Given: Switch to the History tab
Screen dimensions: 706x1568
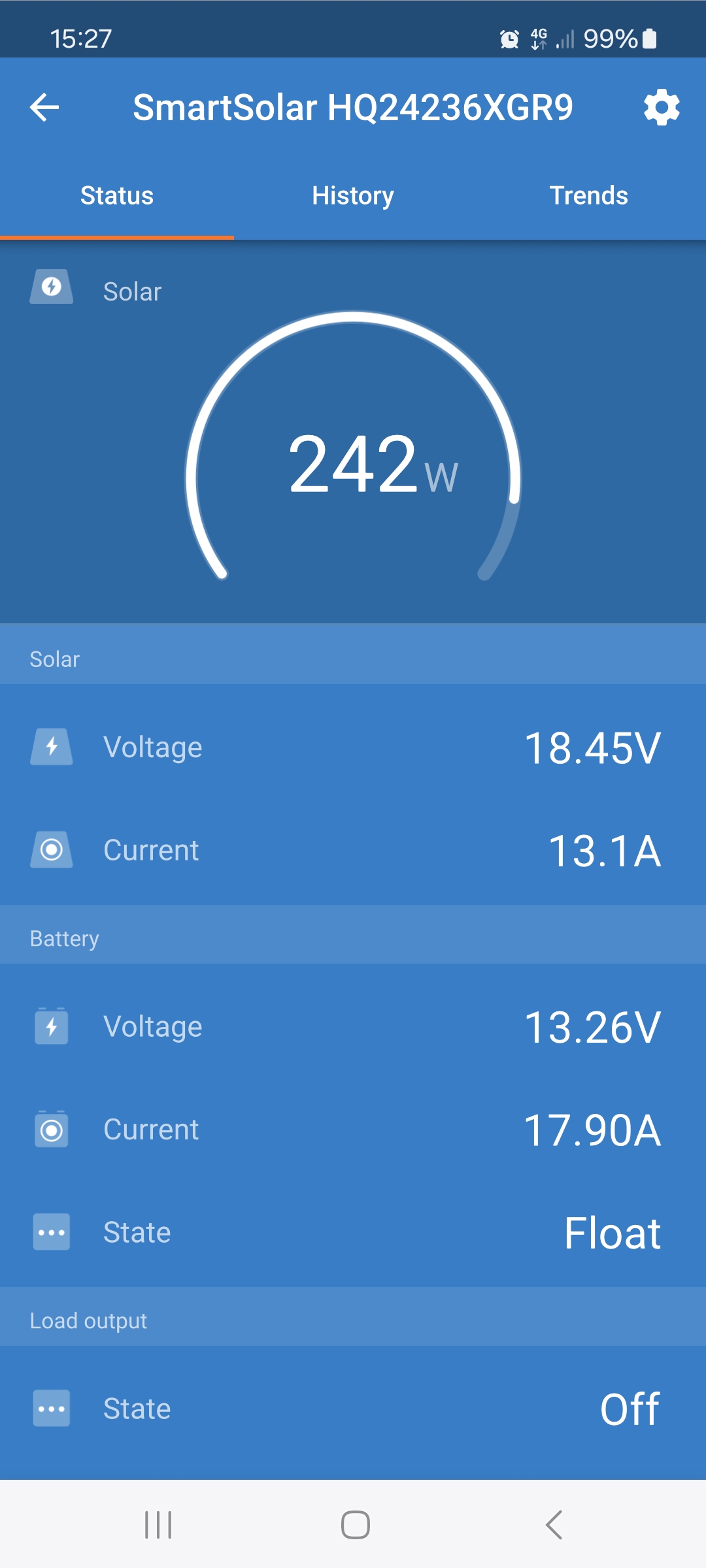Looking at the screenshot, I should click(353, 195).
